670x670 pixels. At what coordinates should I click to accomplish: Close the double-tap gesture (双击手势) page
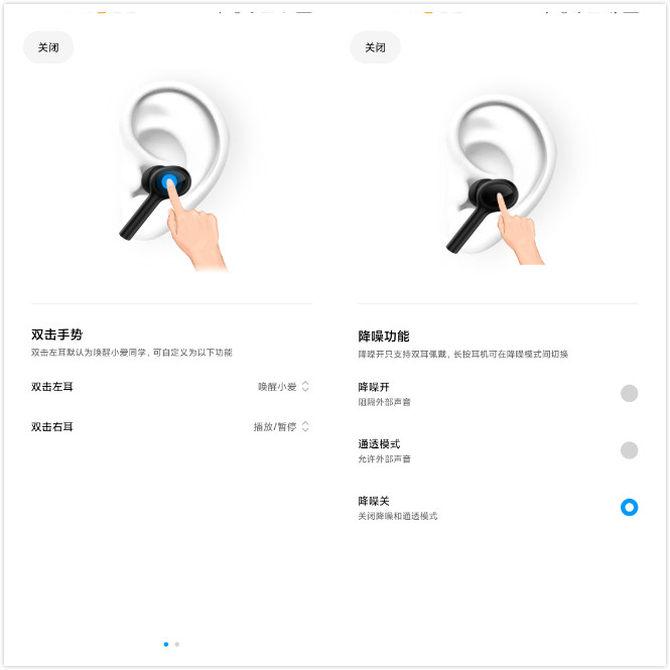point(48,47)
